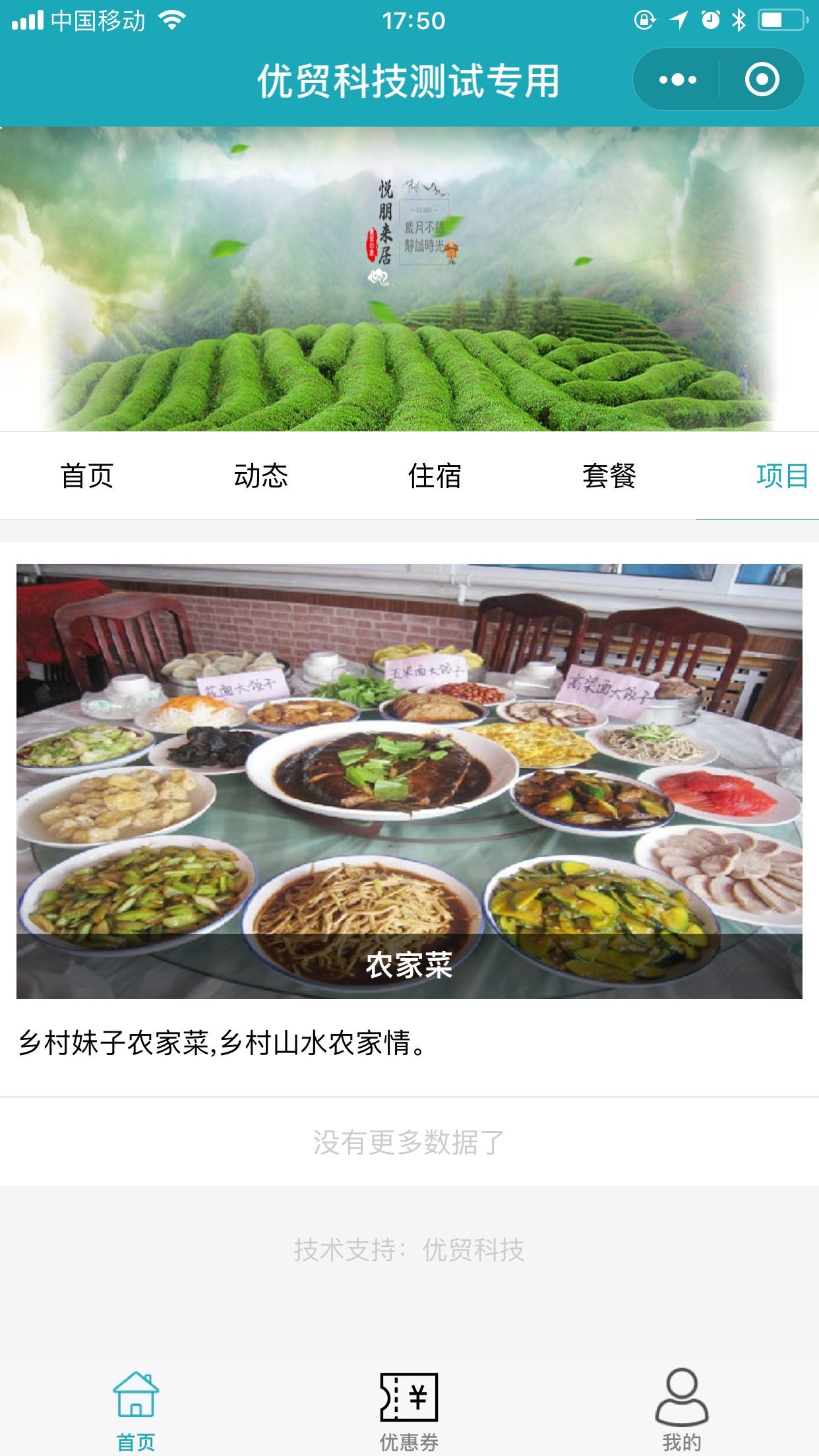The width and height of the screenshot is (819, 1456).
Task: Tap the 项目 tab
Action: coord(781,475)
